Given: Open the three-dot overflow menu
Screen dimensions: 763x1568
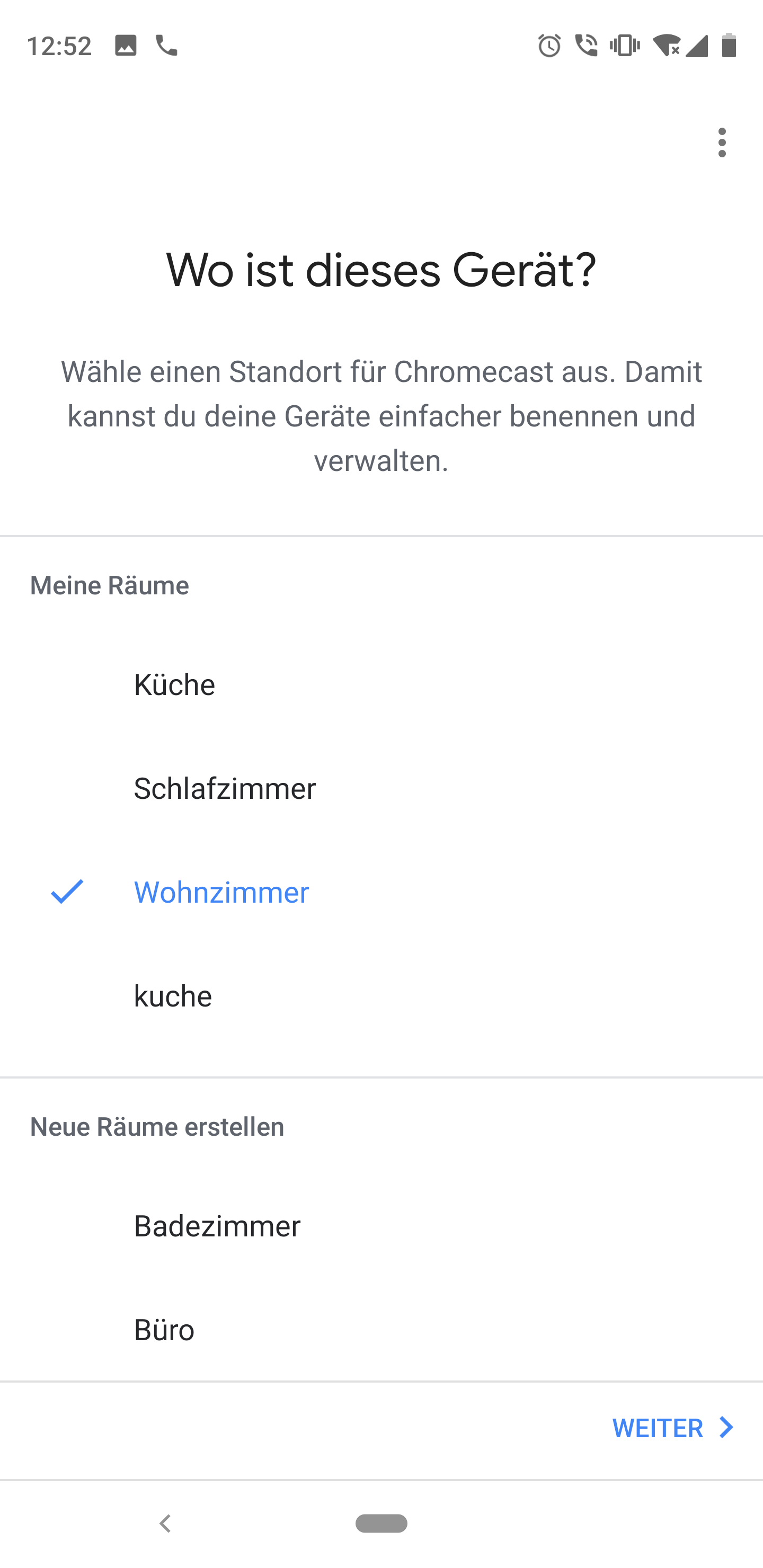Looking at the screenshot, I should [722, 142].
